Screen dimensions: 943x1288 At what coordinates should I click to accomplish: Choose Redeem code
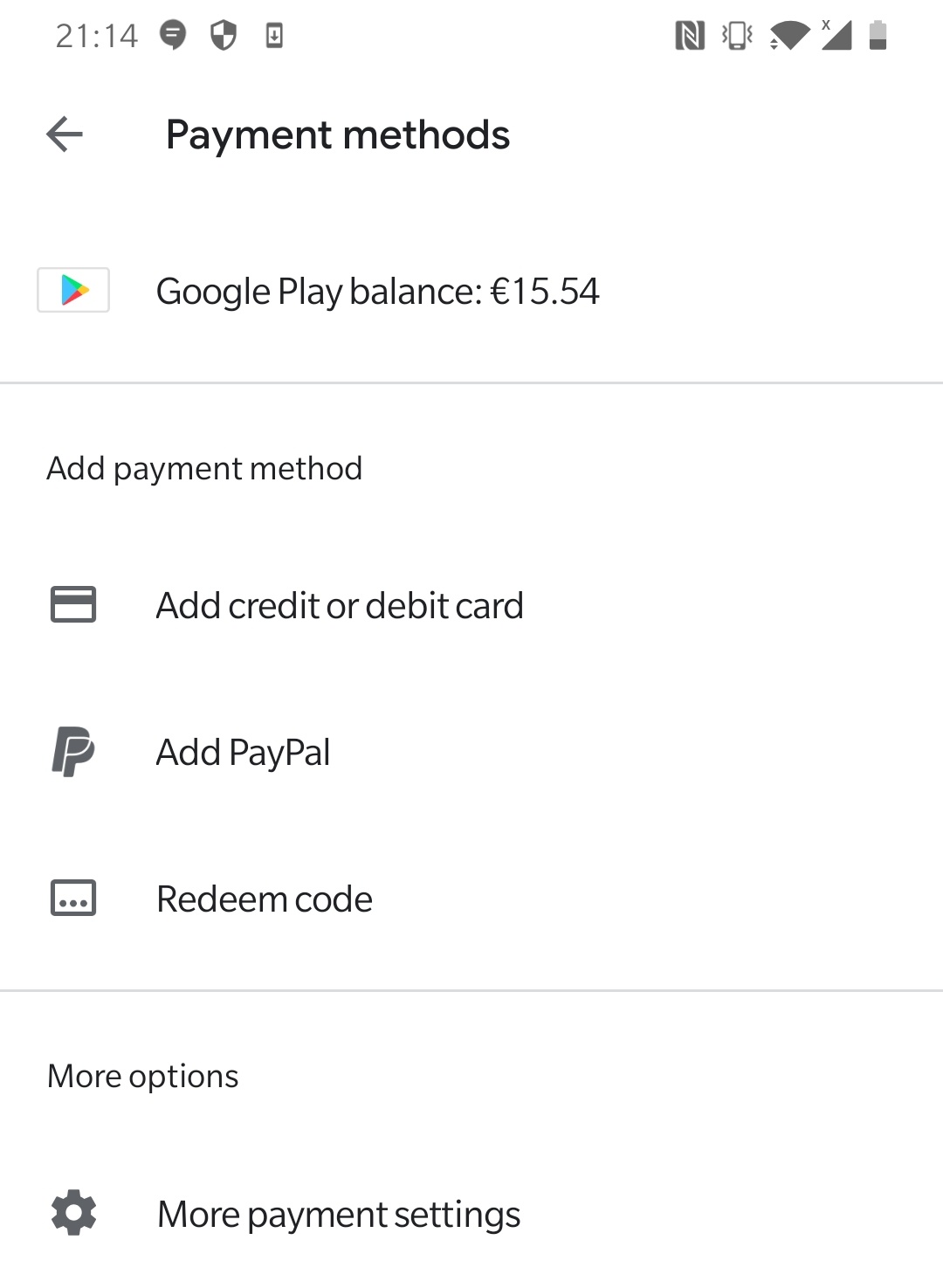pyautogui.click(x=264, y=898)
